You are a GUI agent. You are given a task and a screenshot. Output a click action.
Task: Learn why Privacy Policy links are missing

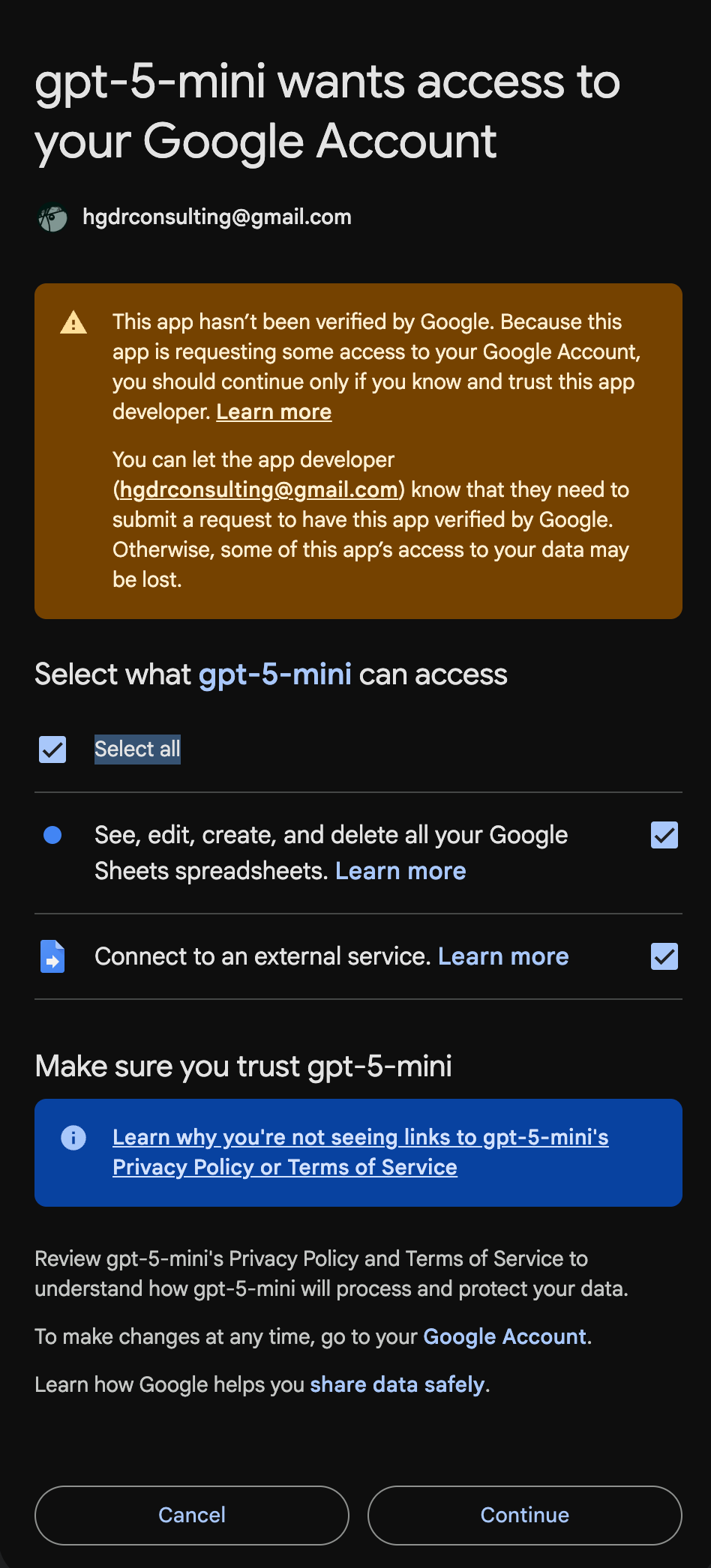point(360,1152)
